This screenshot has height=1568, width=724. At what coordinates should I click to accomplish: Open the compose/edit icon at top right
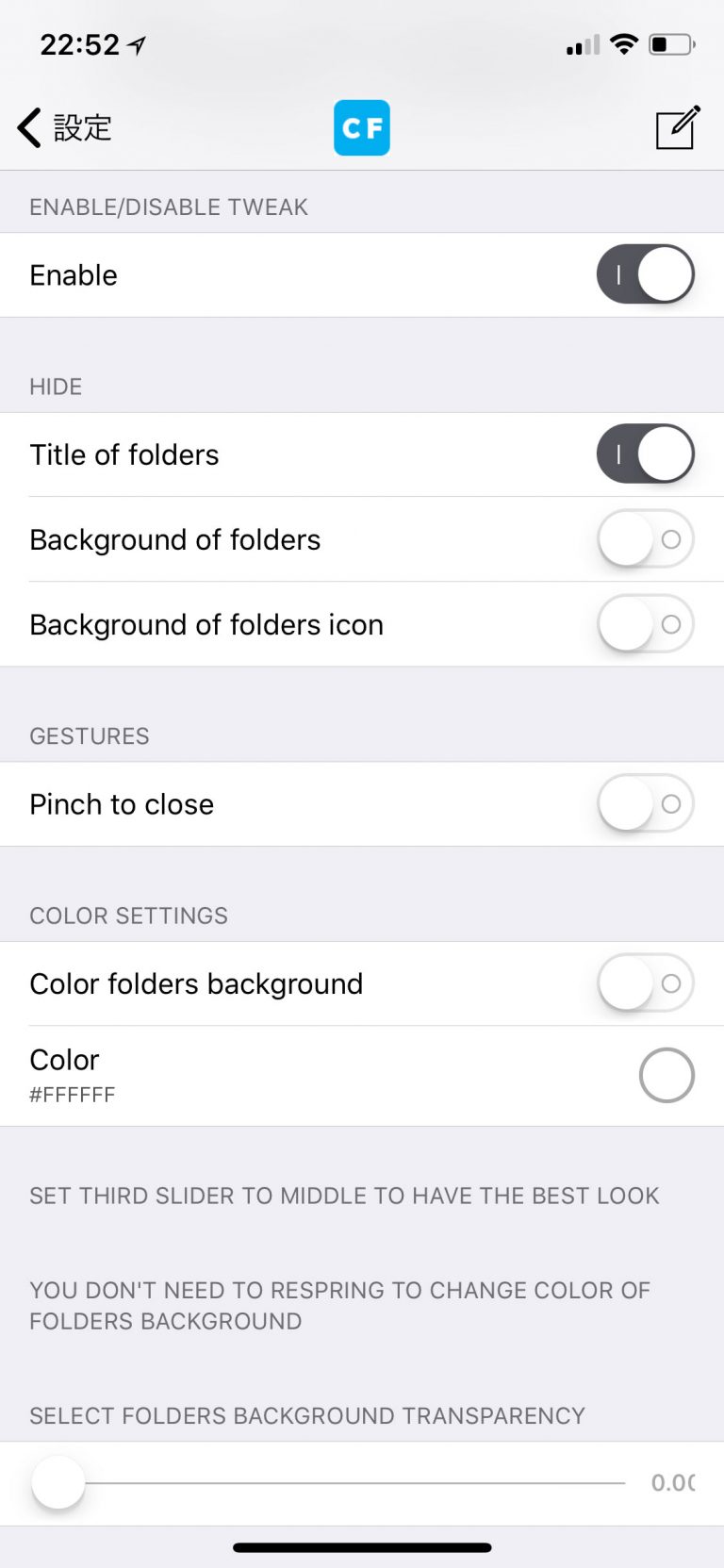(675, 126)
